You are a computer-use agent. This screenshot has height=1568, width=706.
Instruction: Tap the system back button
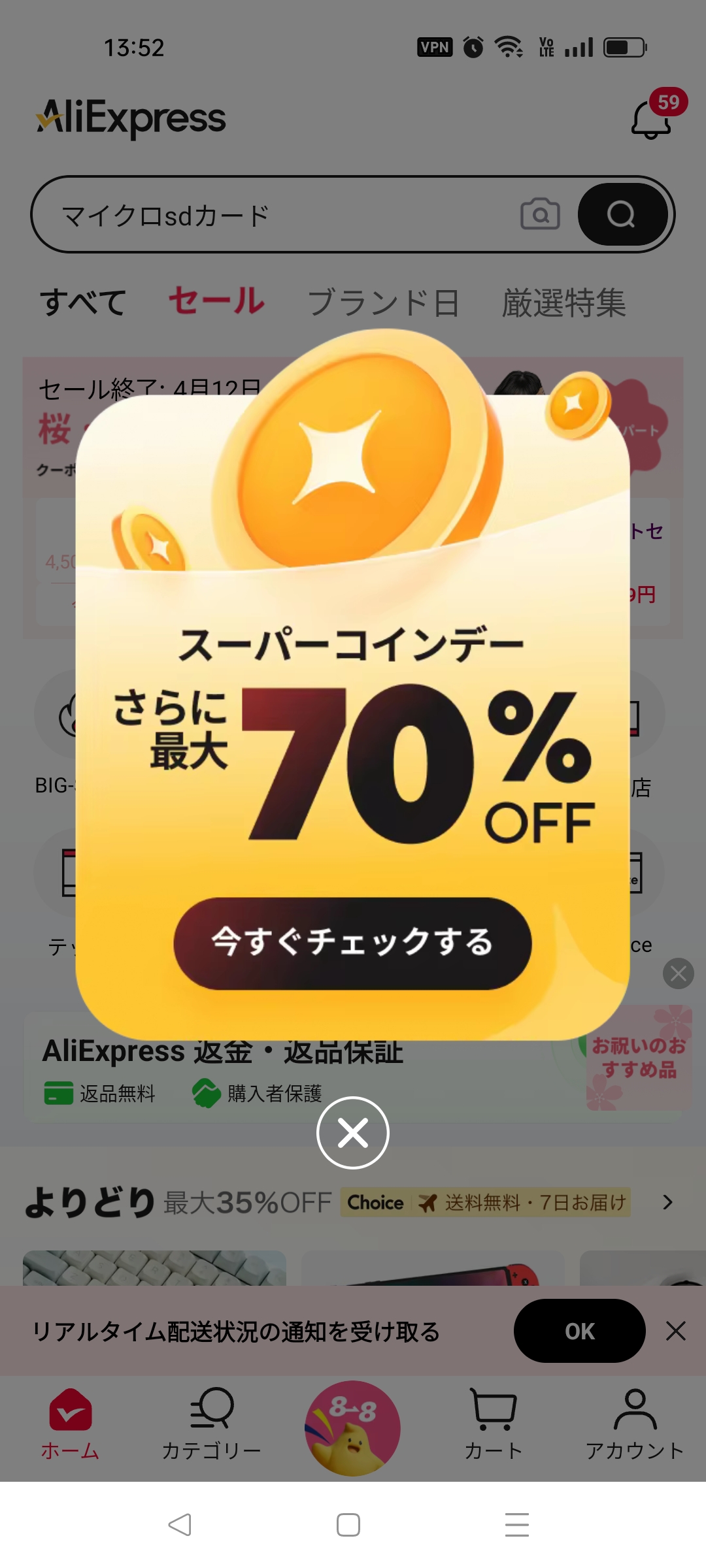coord(180,1525)
